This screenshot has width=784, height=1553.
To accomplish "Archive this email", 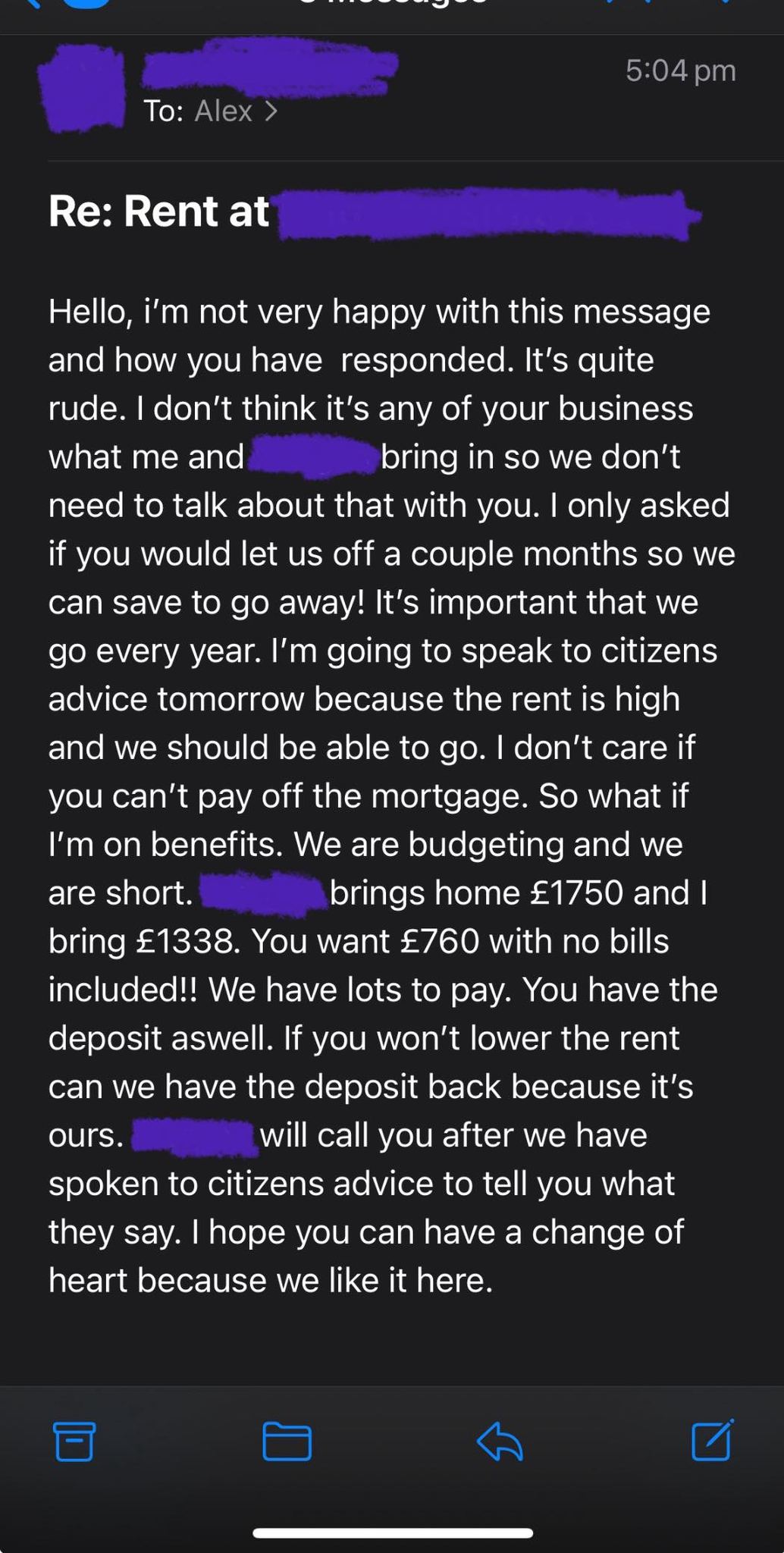I will coord(74,1441).
